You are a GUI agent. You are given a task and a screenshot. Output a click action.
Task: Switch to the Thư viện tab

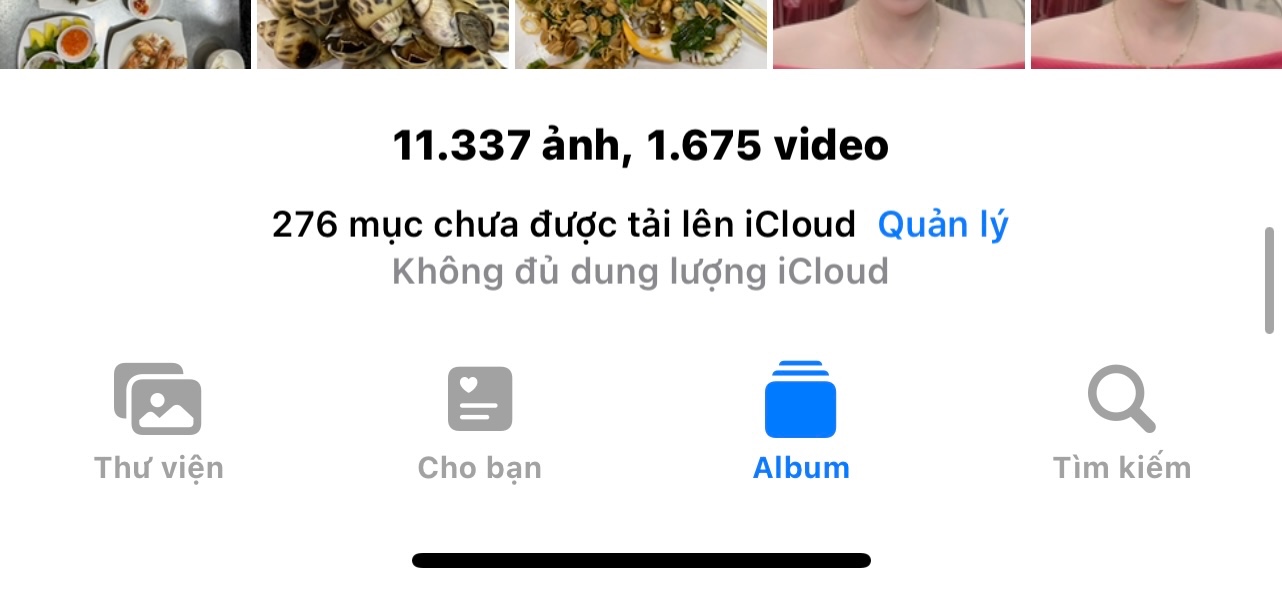coord(158,422)
